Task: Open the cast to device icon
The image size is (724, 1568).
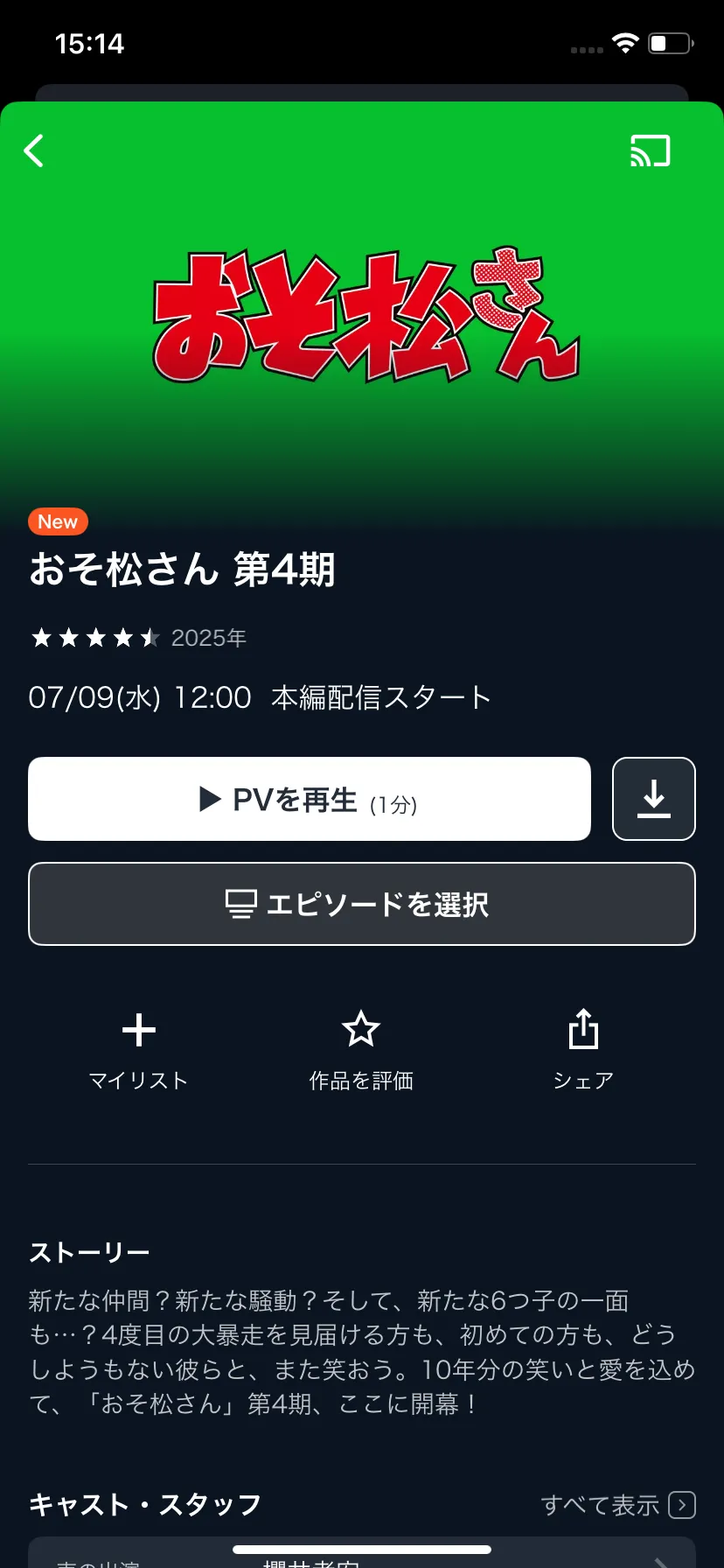Action: tap(650, 150)
